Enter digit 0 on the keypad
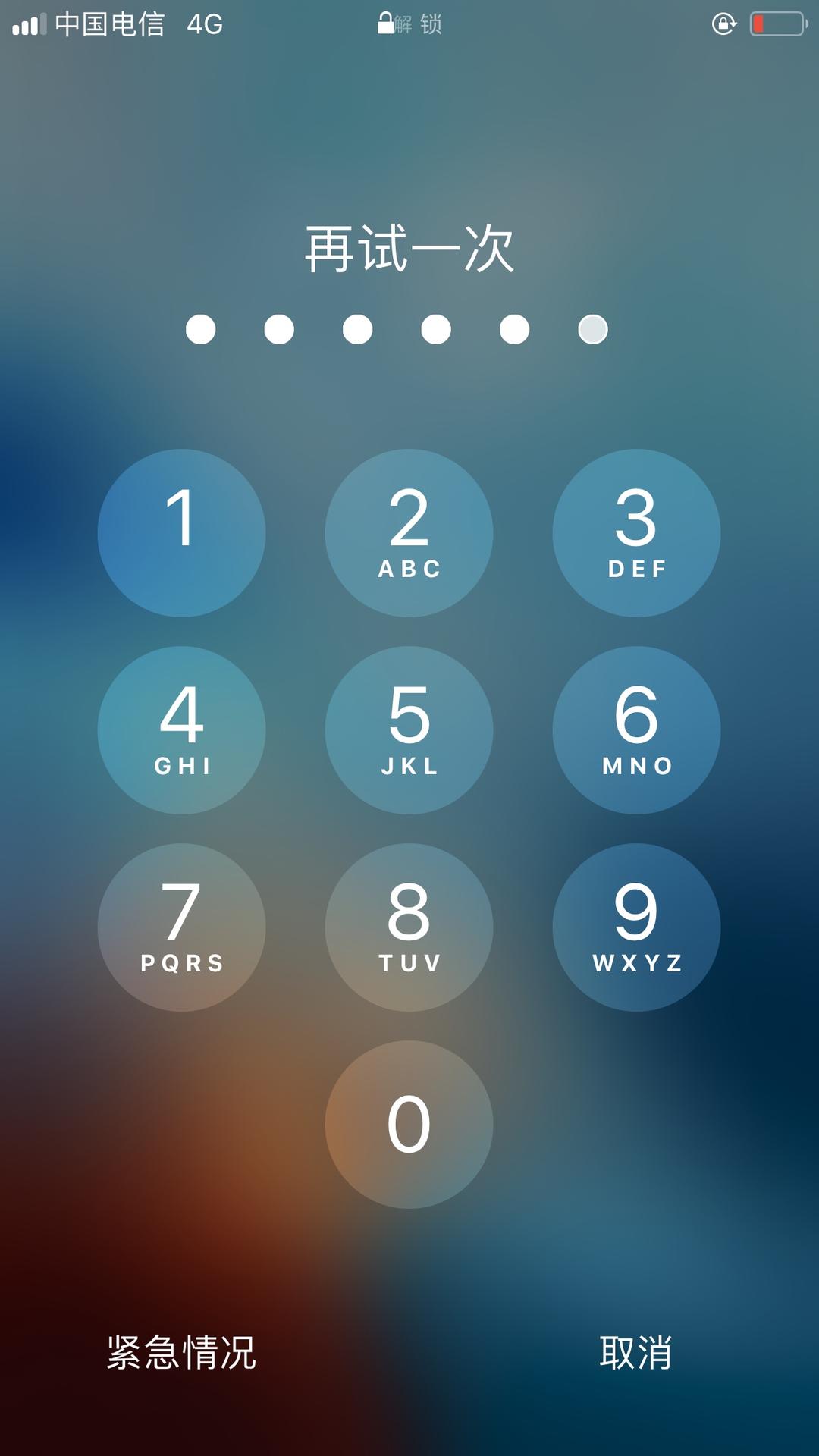 tap(409, 1124)
